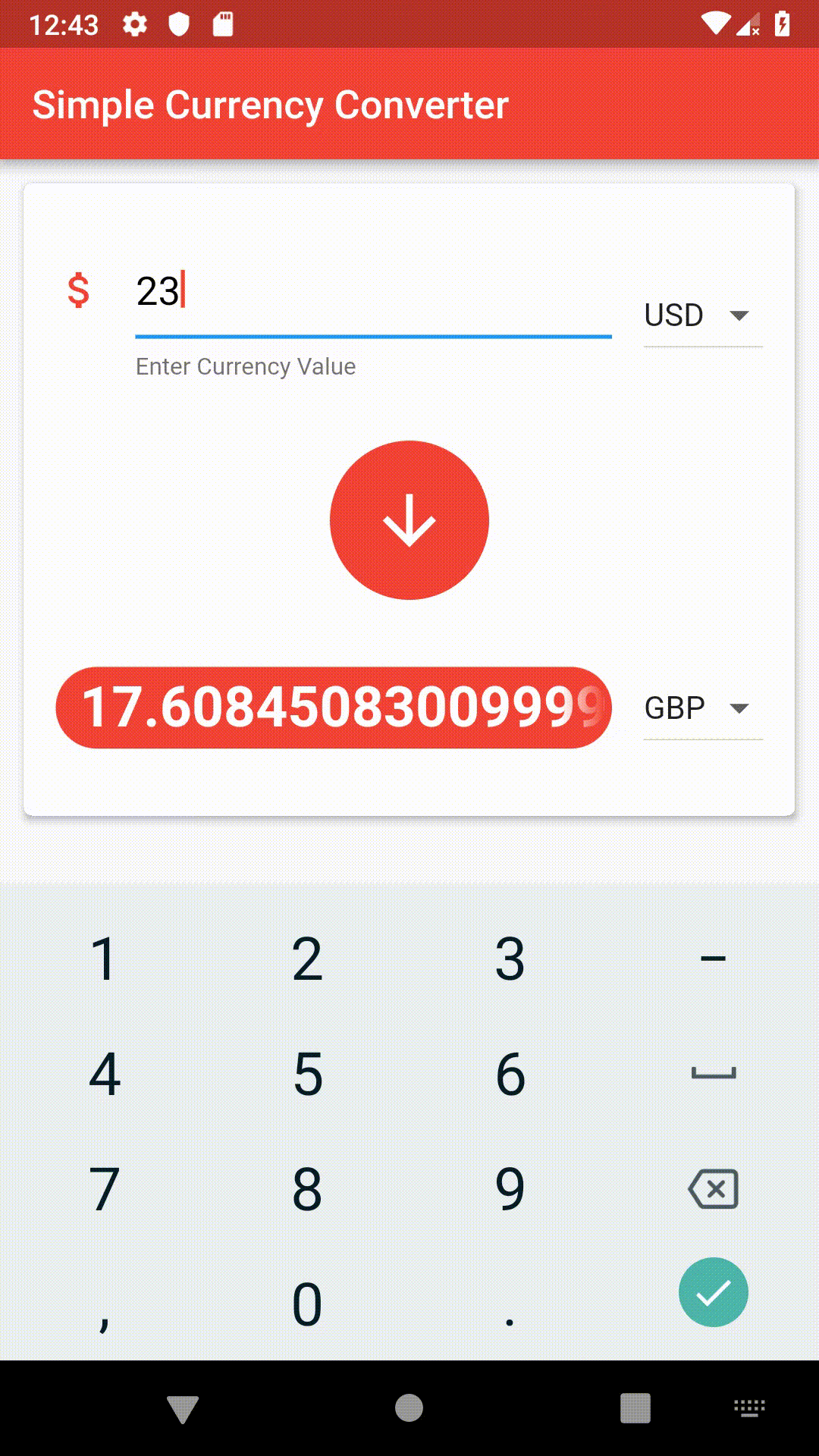The height and width of the screenshot is (1456, 819).
Task: Expand the target currency selector chevron
Action: point(741,709)
